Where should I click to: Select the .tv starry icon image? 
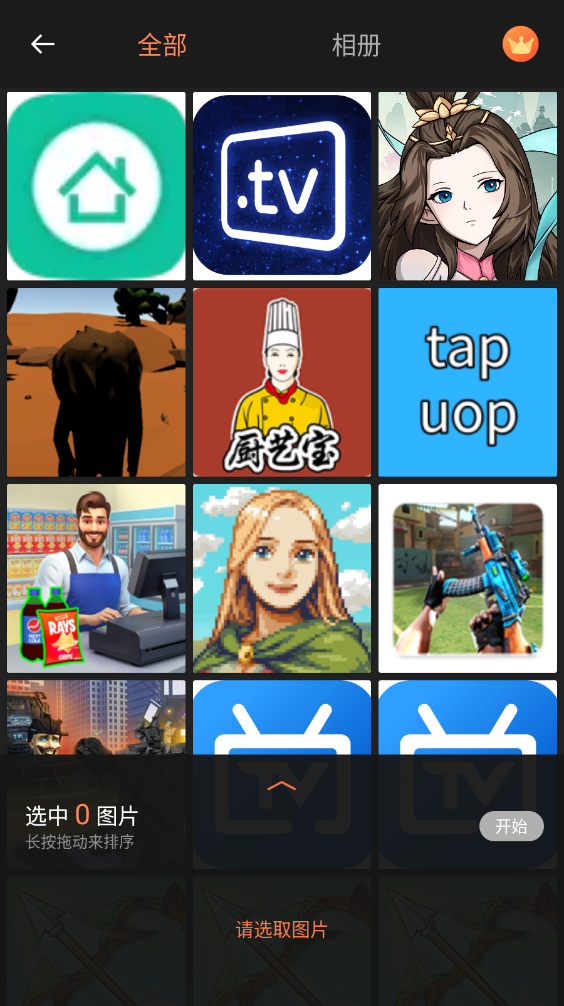click(282, 186)
